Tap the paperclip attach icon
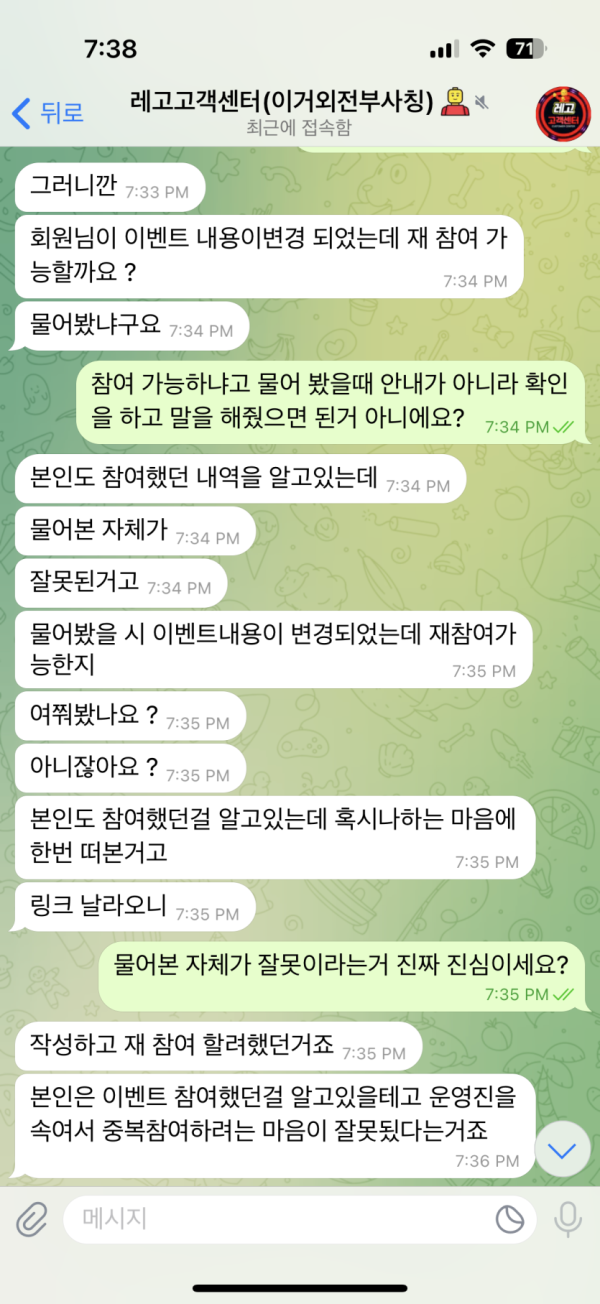Viewport: 600px width, 1304px height. pos(31,1219)
